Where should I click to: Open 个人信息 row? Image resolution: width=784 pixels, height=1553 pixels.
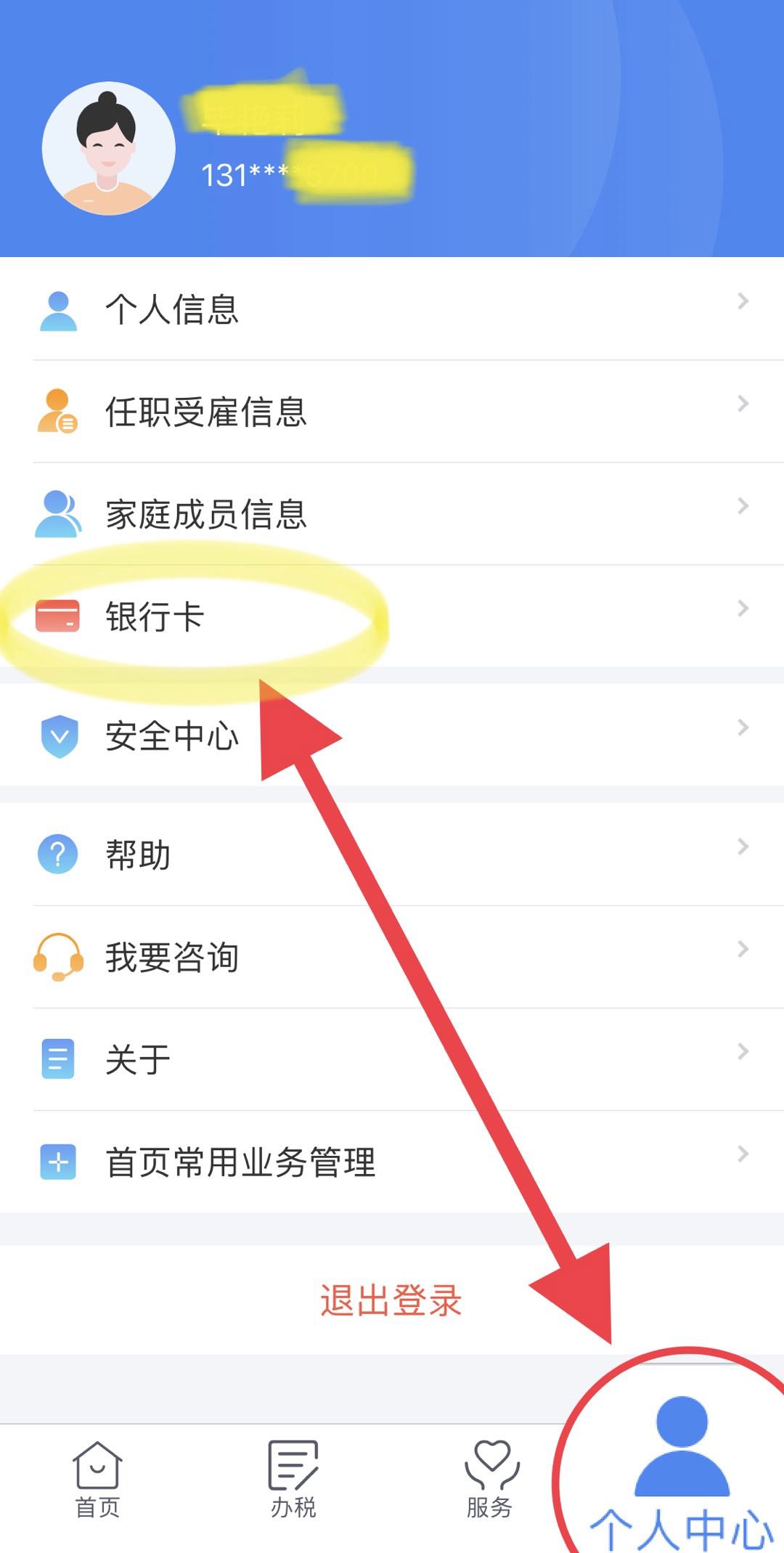click(392, 309)
